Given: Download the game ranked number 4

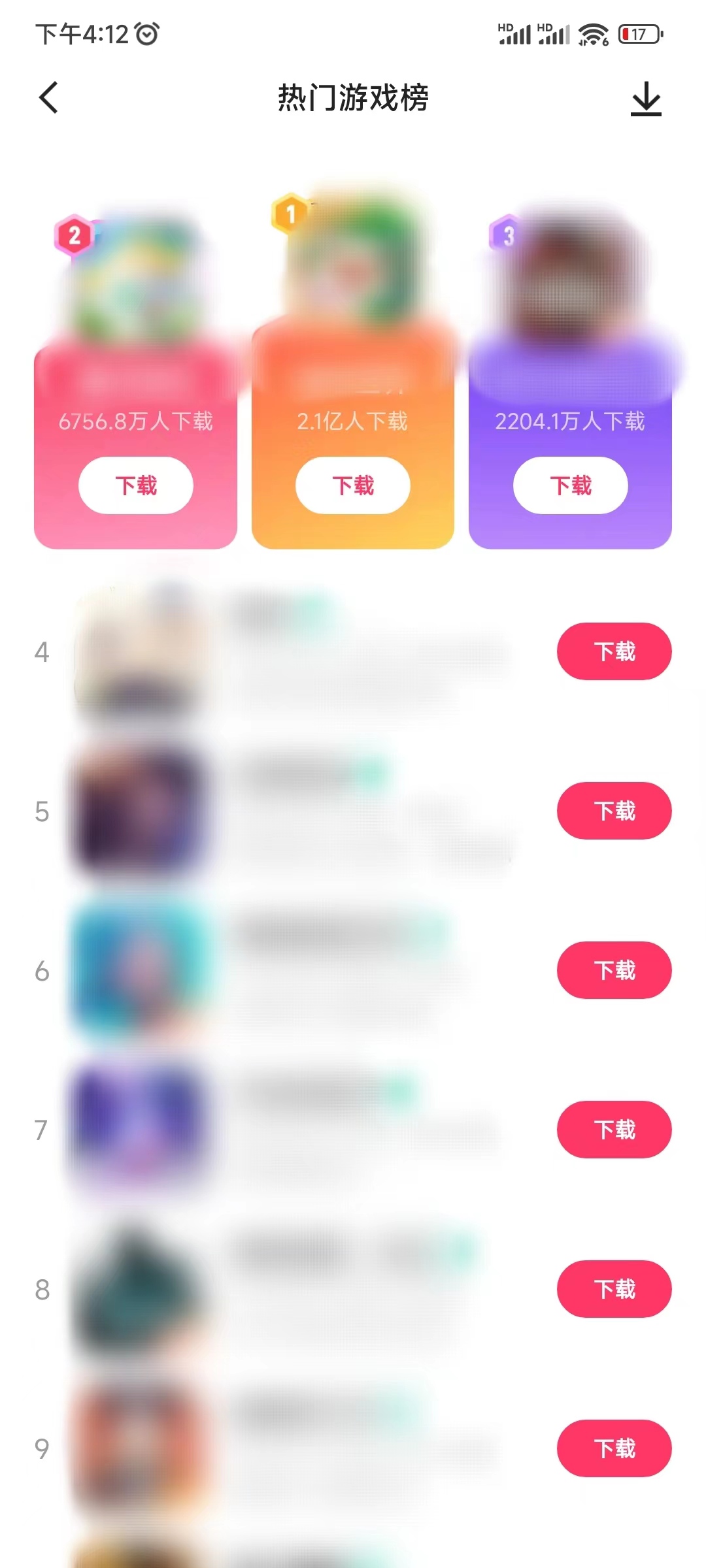Looking at the screenshot, I should coord(613,651).
